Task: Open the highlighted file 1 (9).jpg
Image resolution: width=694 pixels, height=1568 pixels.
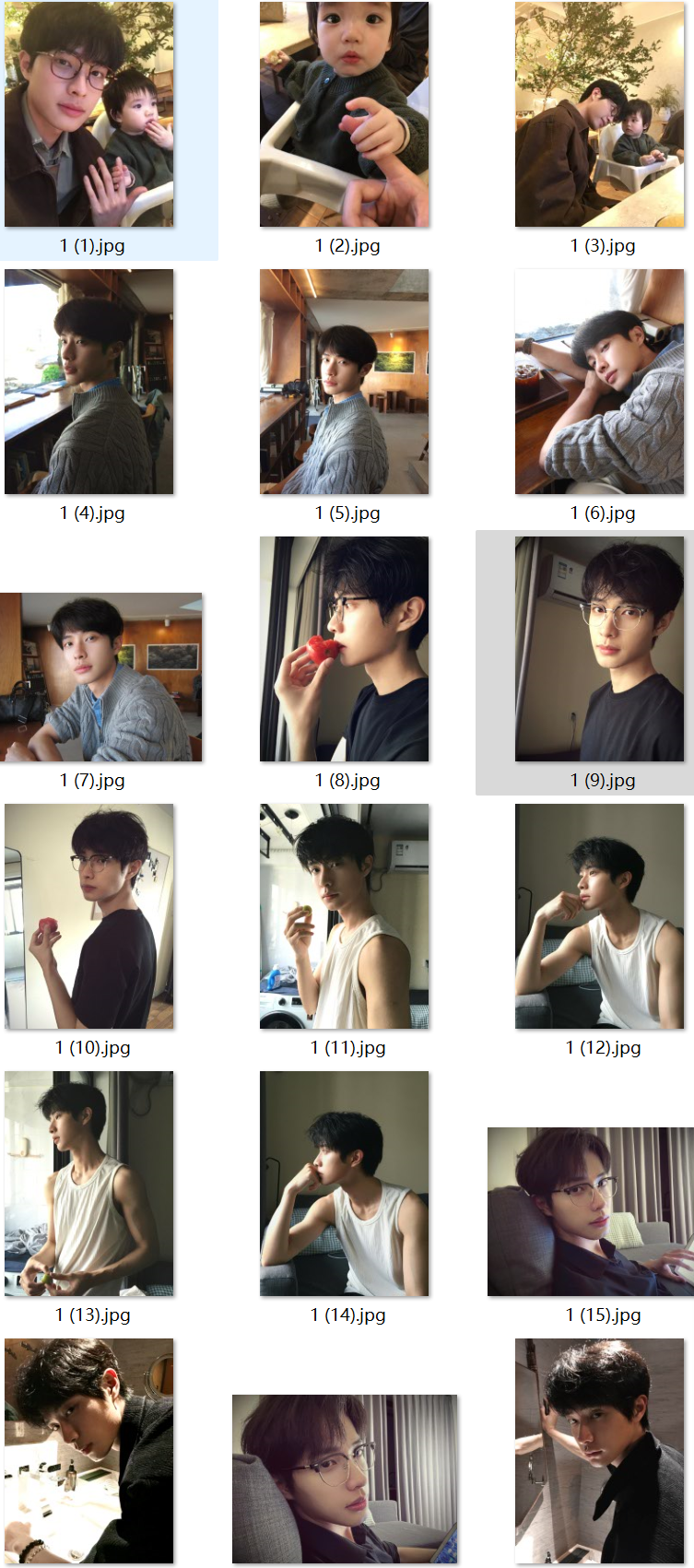Action: [x=600, y=649]
